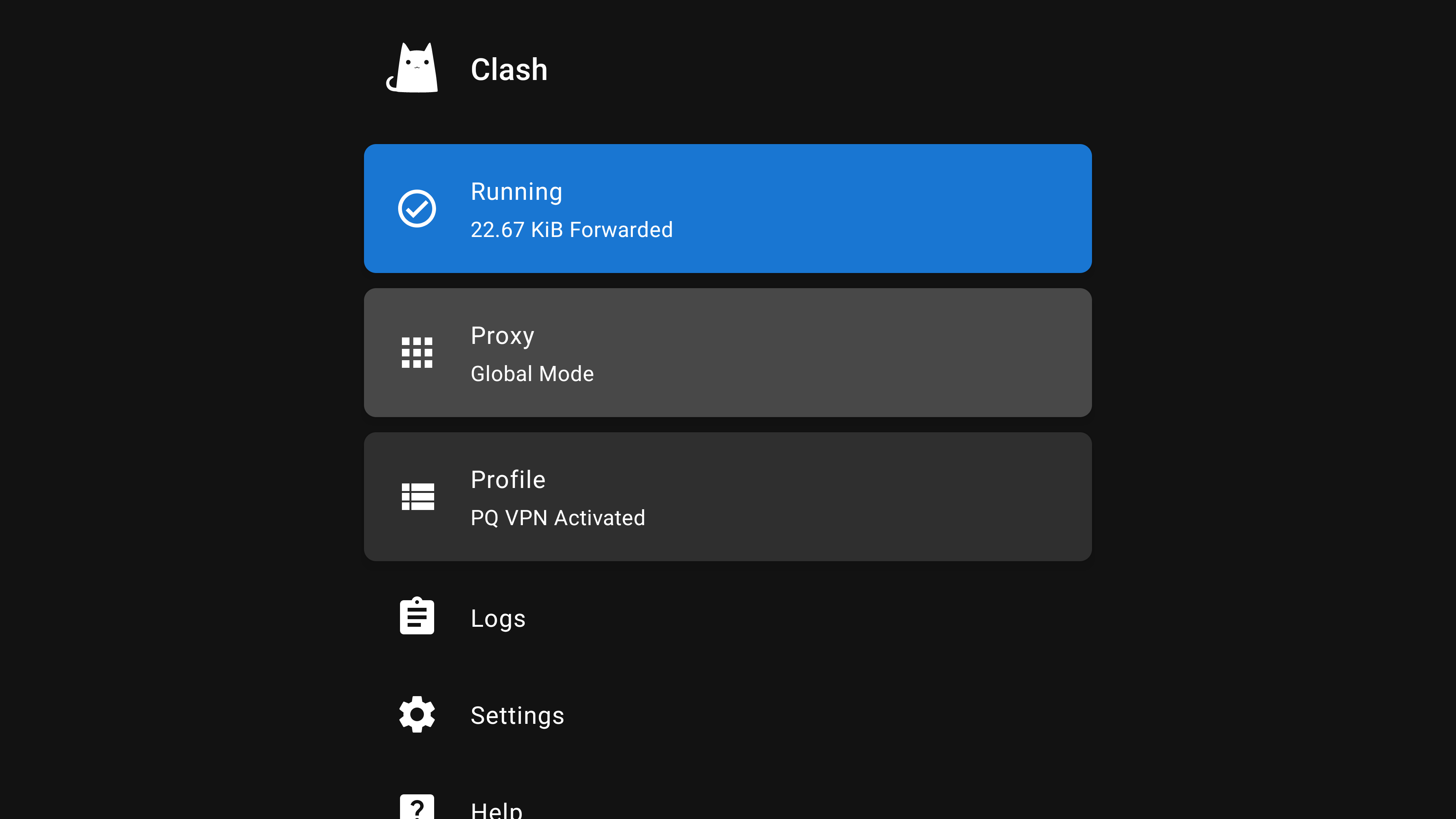Screen dimensions: 1456x819
Task: Open the Profile card
Action: click(728, 497)
